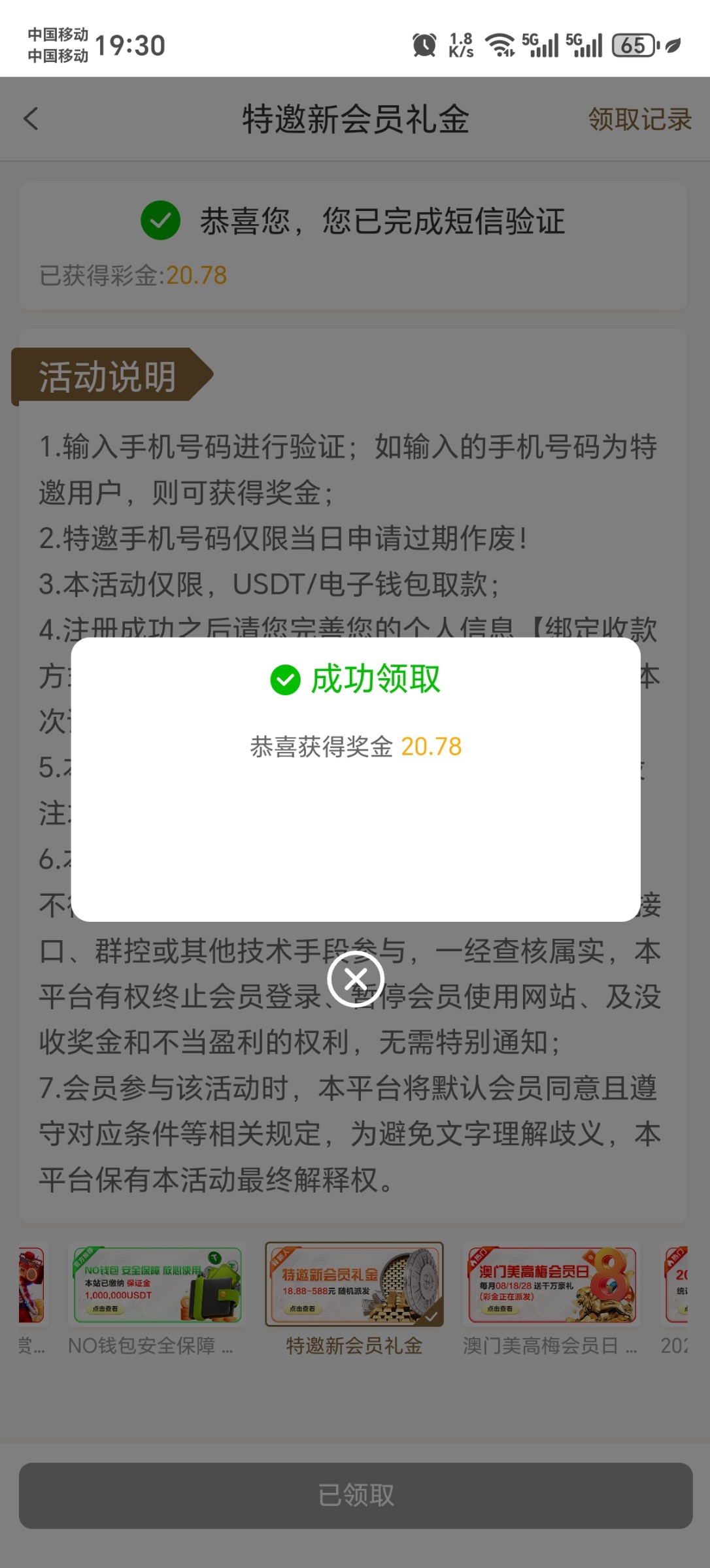The width and height of the screenshot is (710, 1568).
Task: Close the 成功领取 popup dialog
Action: [x=355, y=979]
